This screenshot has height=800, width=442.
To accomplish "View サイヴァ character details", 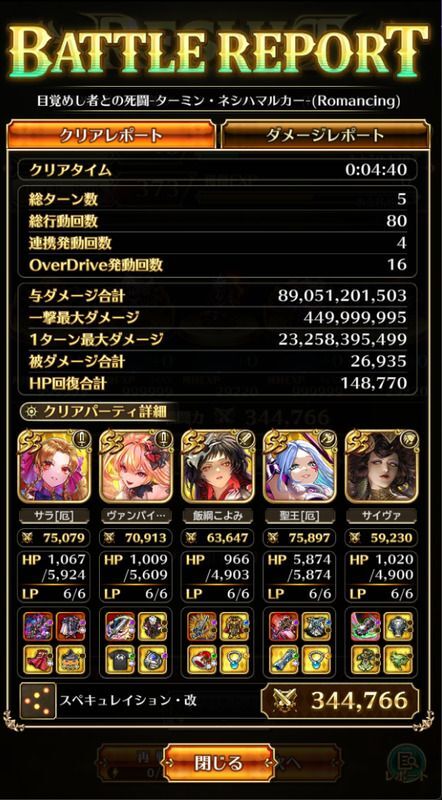I will pos(381,466).
